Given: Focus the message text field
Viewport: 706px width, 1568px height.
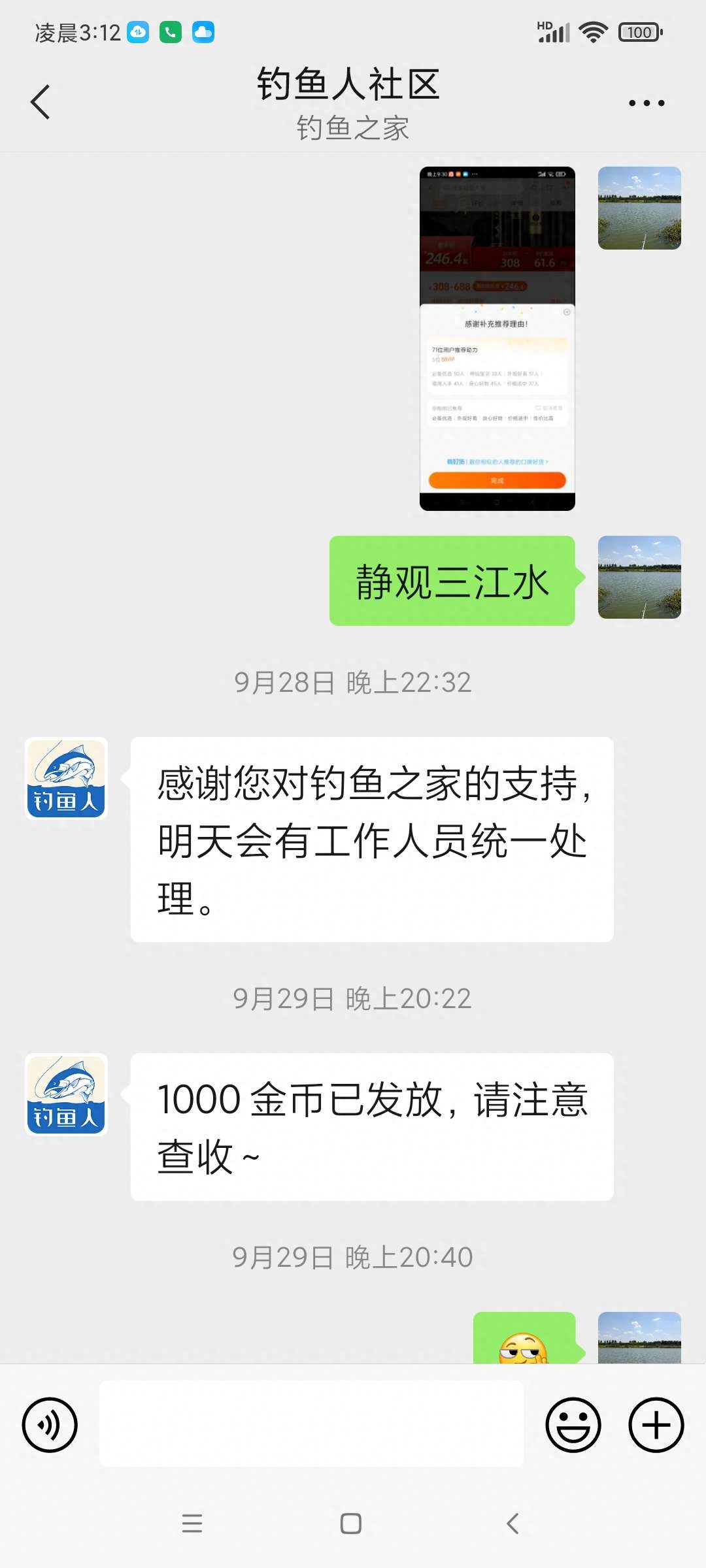Looking at the screenshot, I should coord(311,1424).
